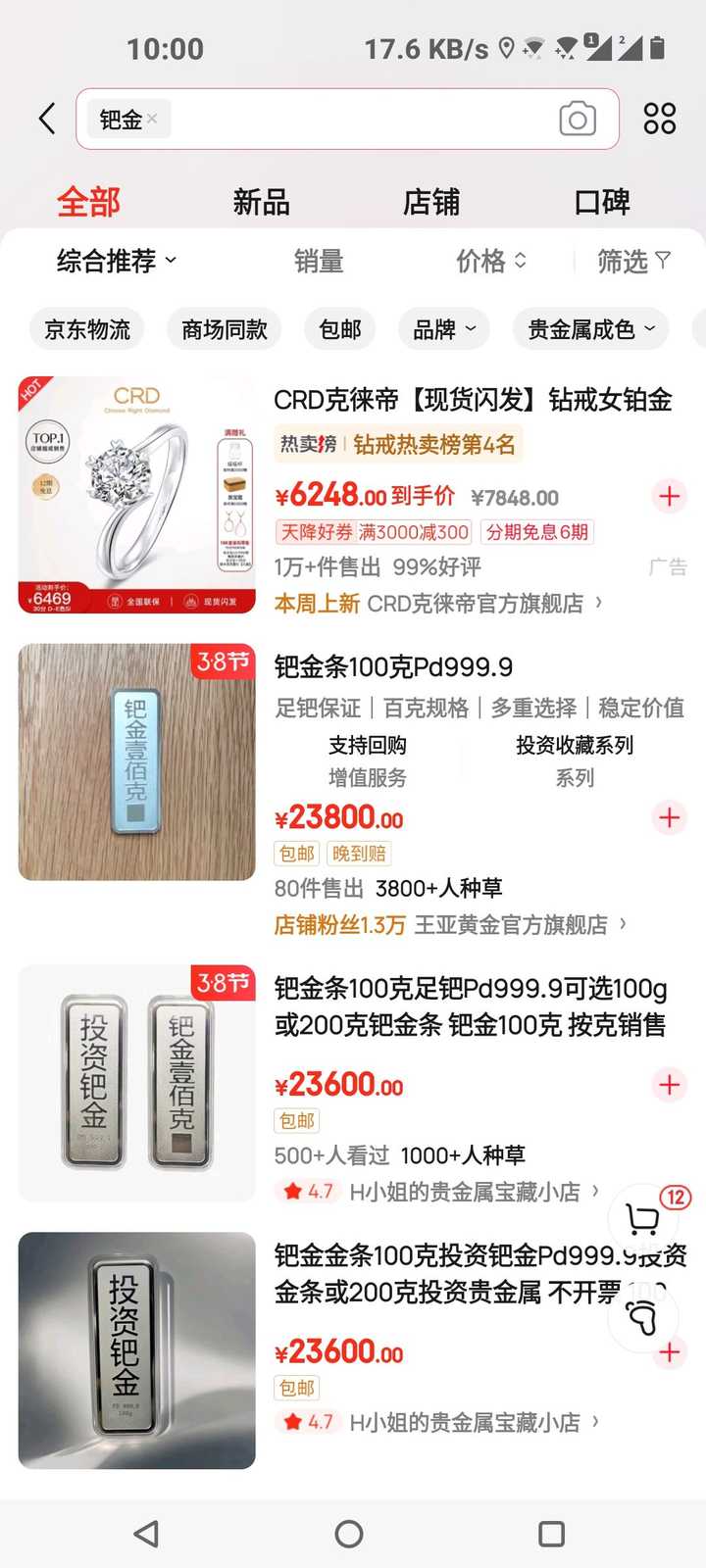Tap the plus icon on the CRD diamond ring
706x1568 pixels.
click(669, 496)
